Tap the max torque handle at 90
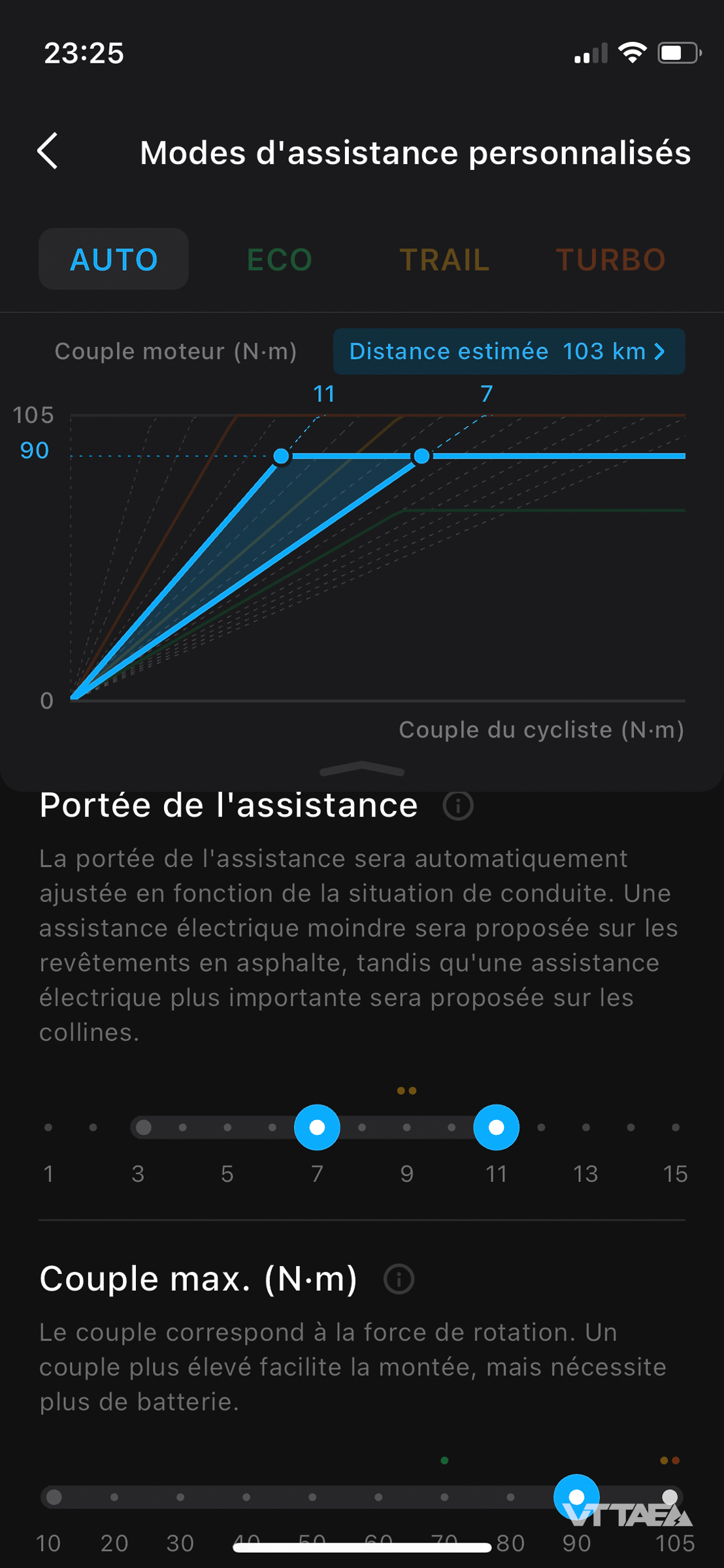Viewport: 724px width, 1568px height. (x=576, y=1496)
